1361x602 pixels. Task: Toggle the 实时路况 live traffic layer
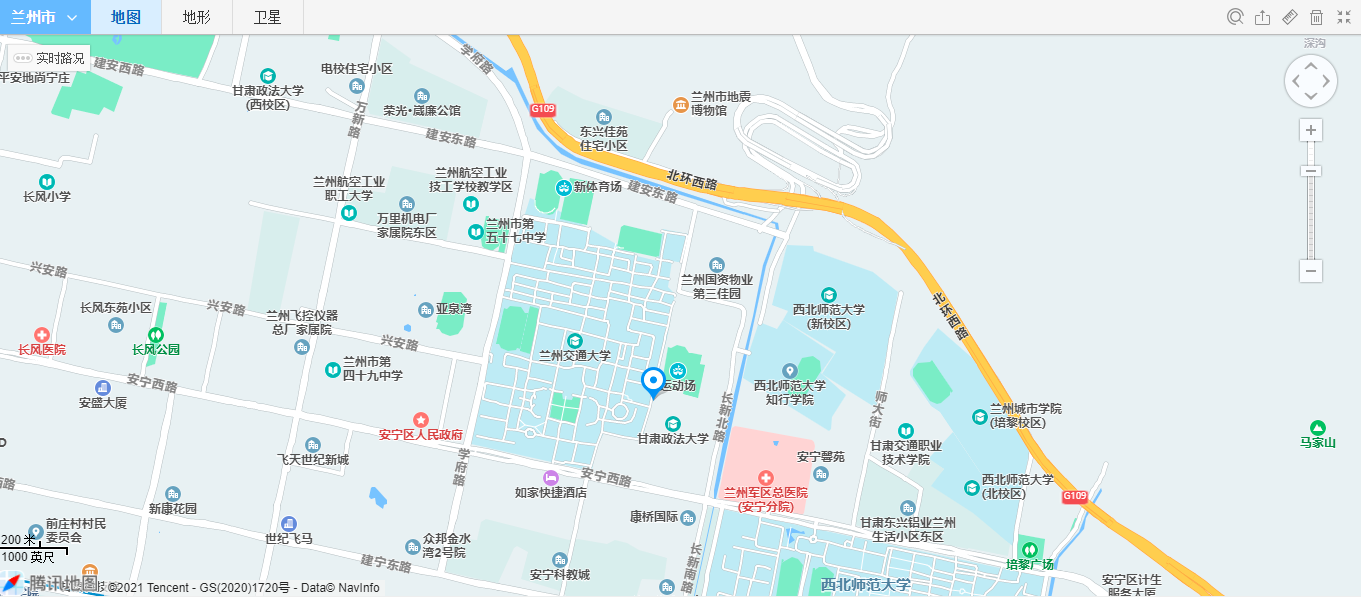click(50, 58)
